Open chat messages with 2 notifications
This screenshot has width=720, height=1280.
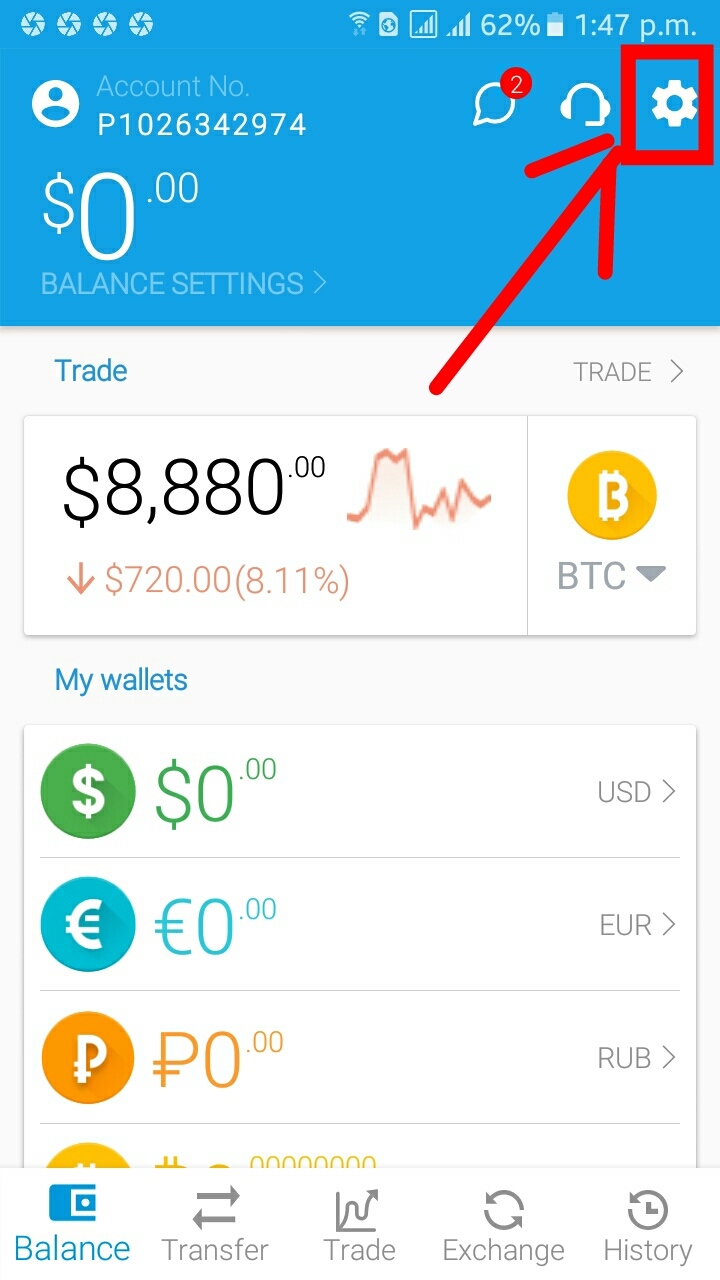pyautogui.click(x=496, y=103)
